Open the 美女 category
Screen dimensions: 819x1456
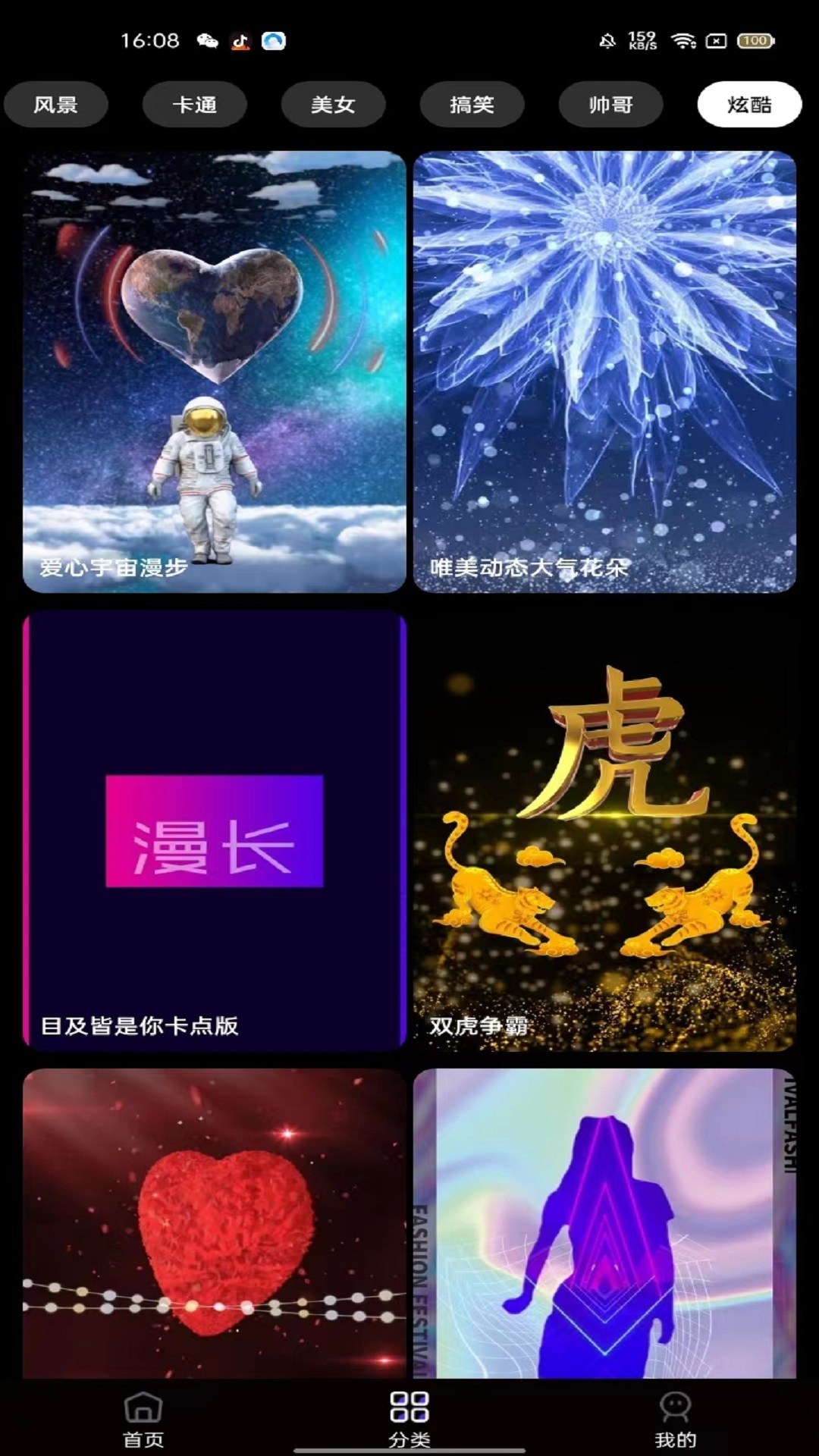334,105
